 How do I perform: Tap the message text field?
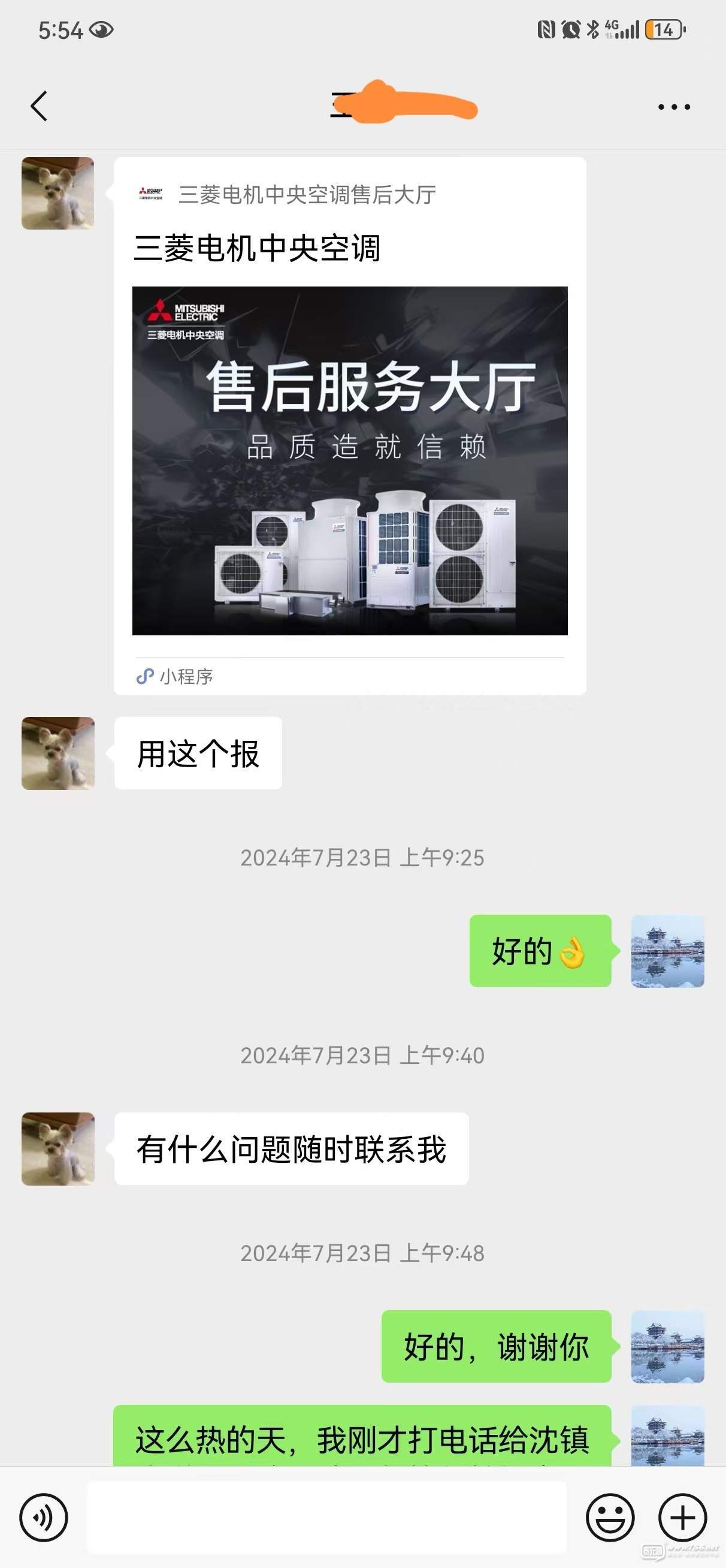tap(327, 1518)
